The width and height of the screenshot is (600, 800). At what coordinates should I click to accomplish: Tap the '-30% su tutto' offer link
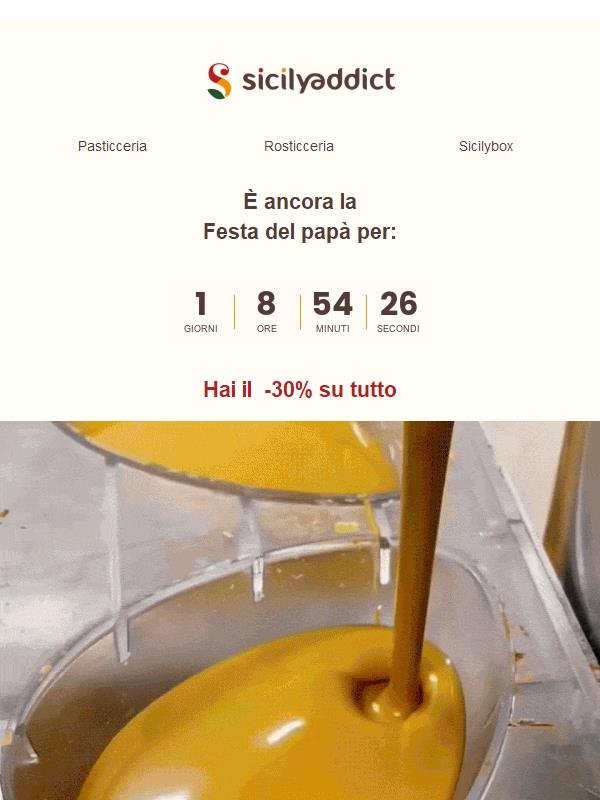(300, 390)
